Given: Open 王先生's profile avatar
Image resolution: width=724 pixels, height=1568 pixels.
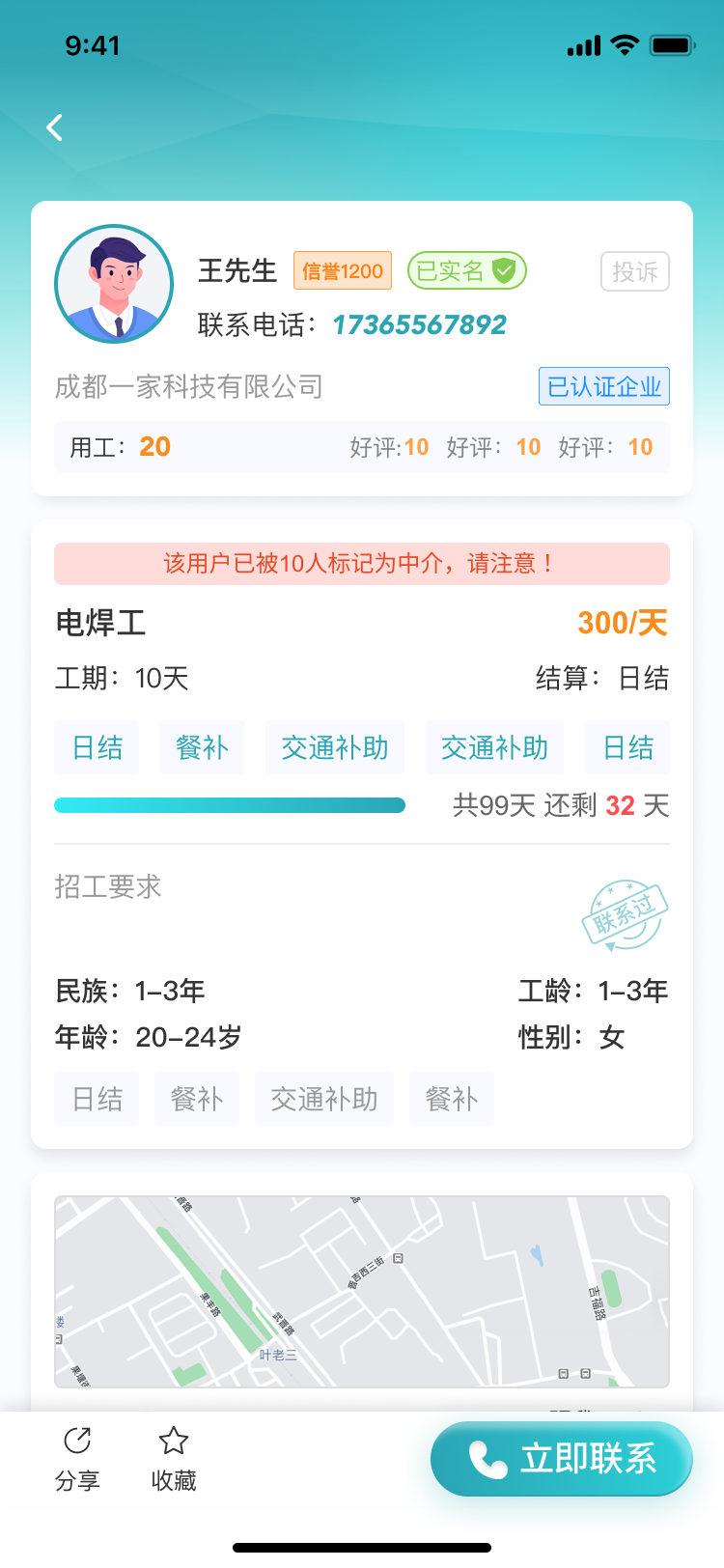Looking at the screenshot, I should (x=114, y=284).
